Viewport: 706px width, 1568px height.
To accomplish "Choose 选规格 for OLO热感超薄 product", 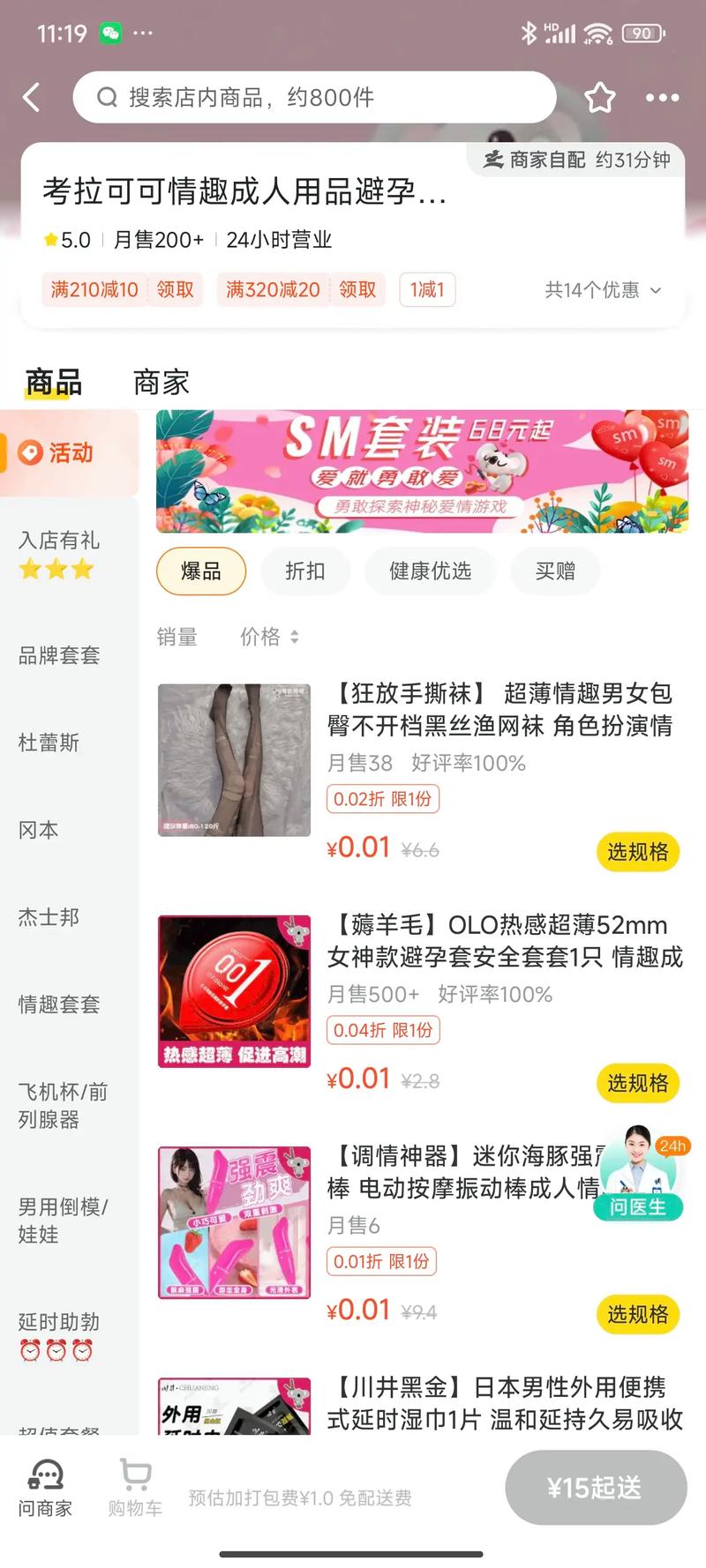I will tap(637, 1083).
